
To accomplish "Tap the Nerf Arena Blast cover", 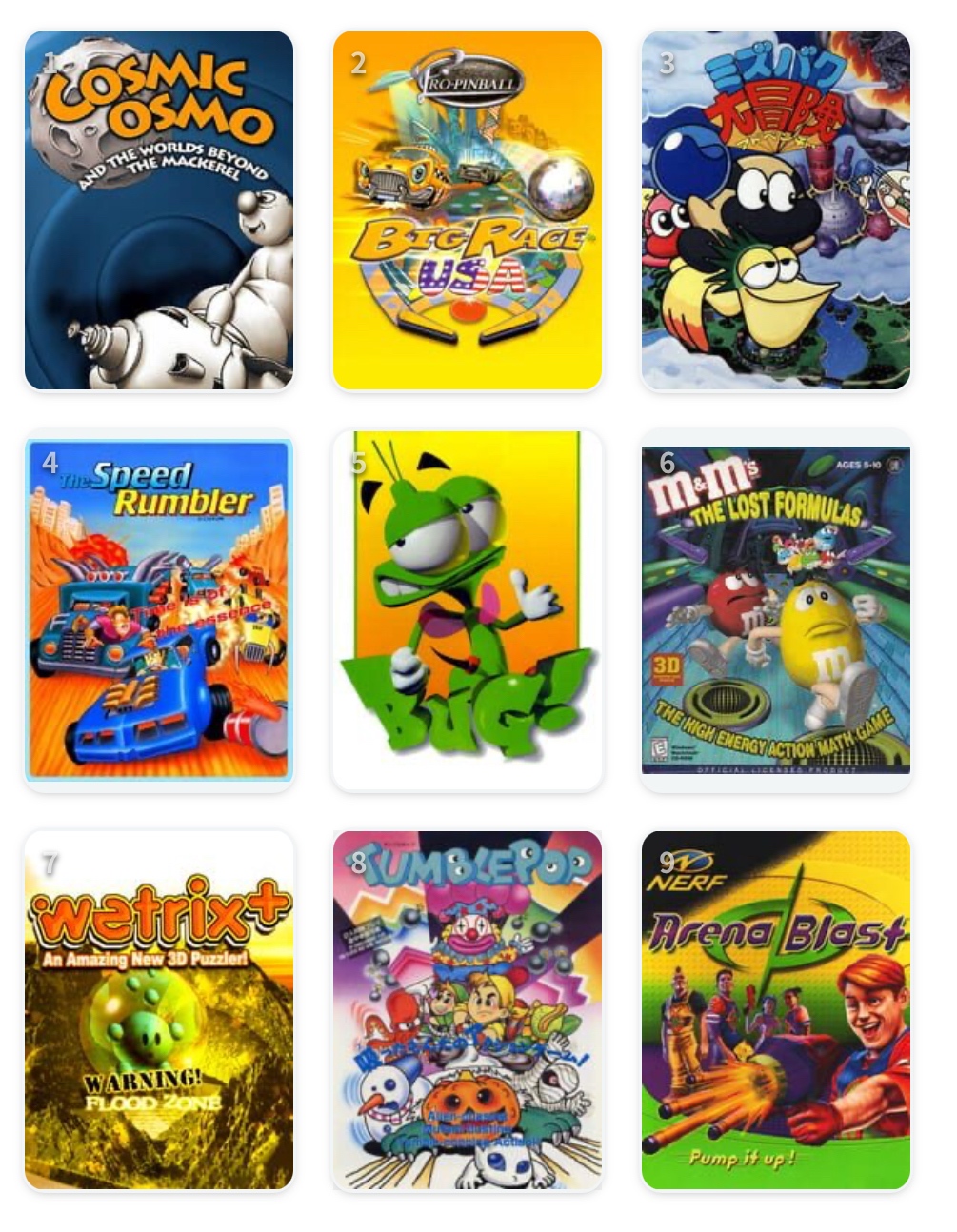I will (775, 1010).
